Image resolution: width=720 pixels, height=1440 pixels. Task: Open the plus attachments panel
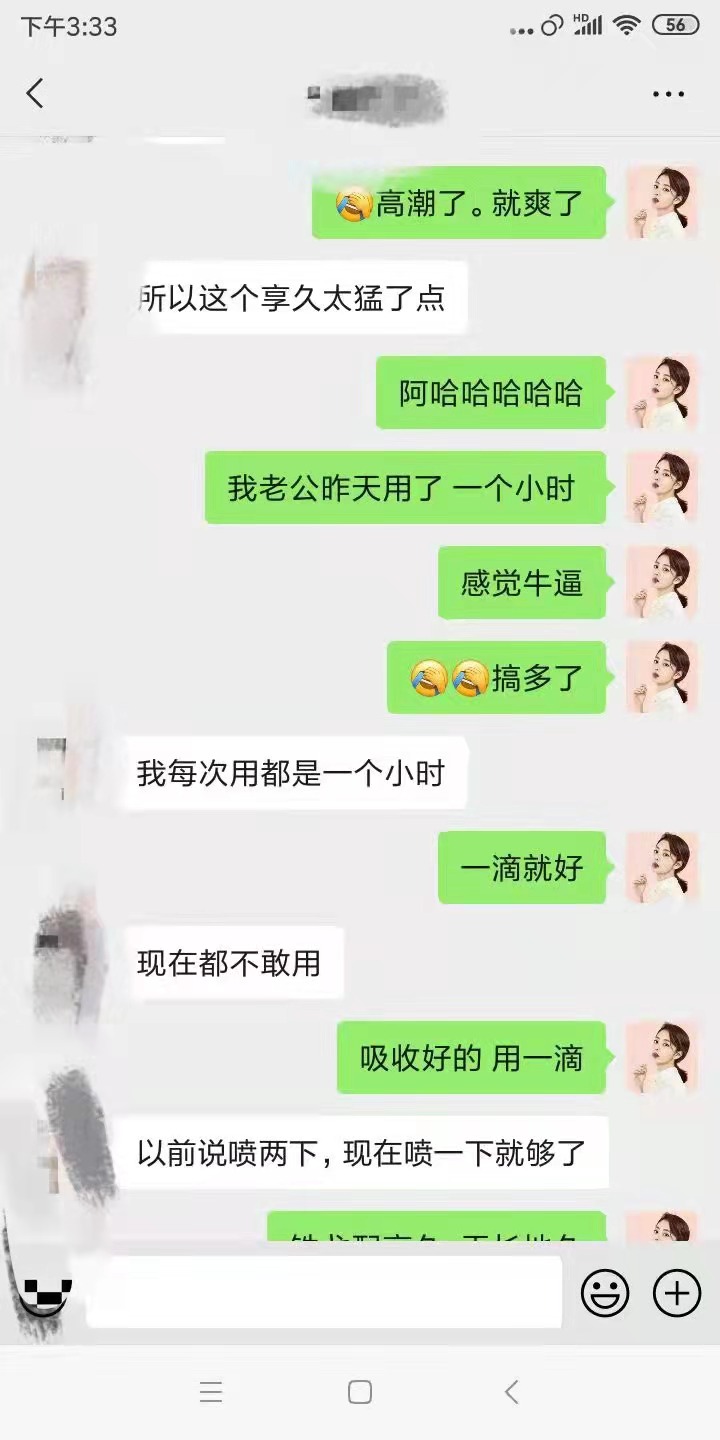677,1294
